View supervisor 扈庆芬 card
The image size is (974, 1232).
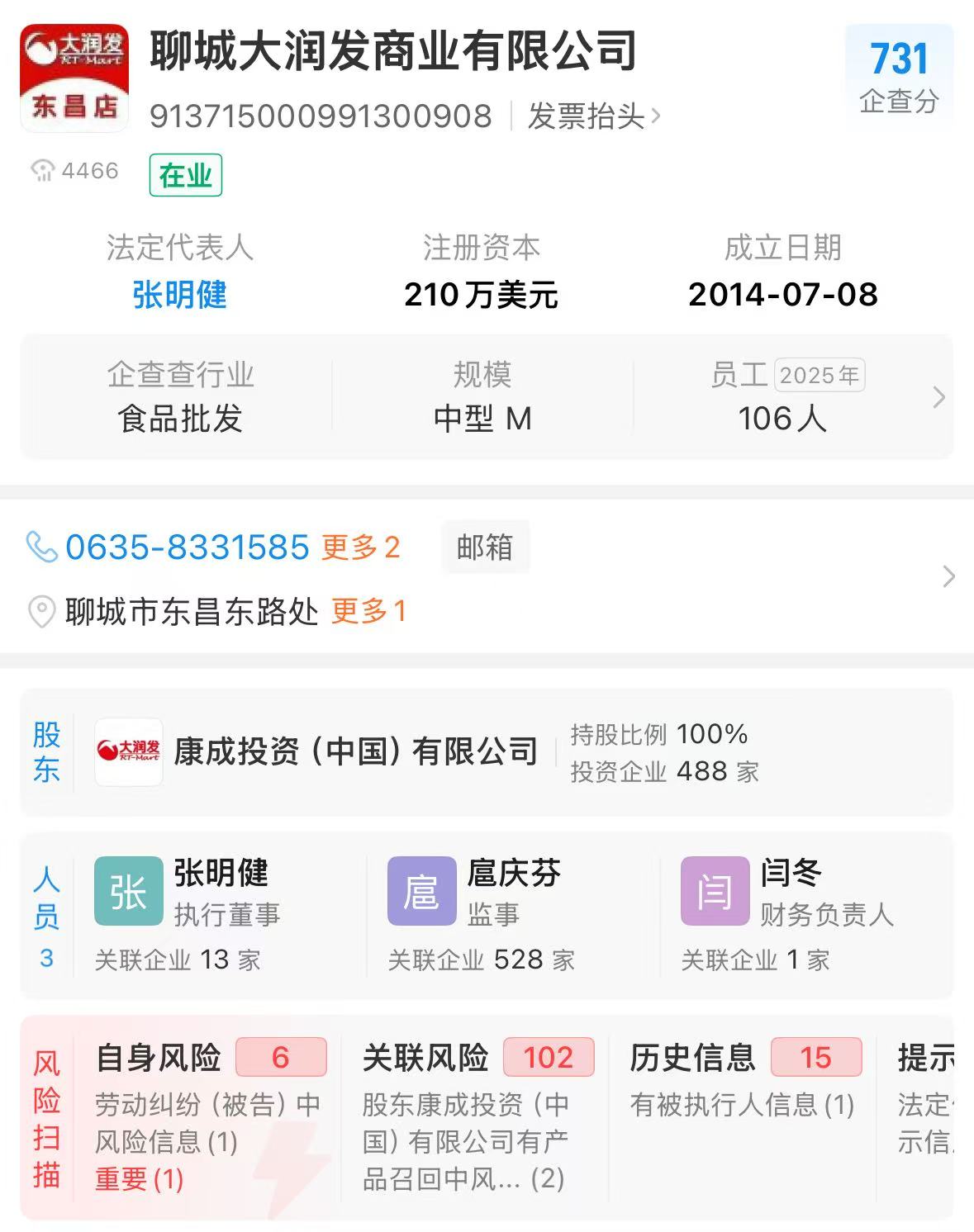tap(514, 915)
